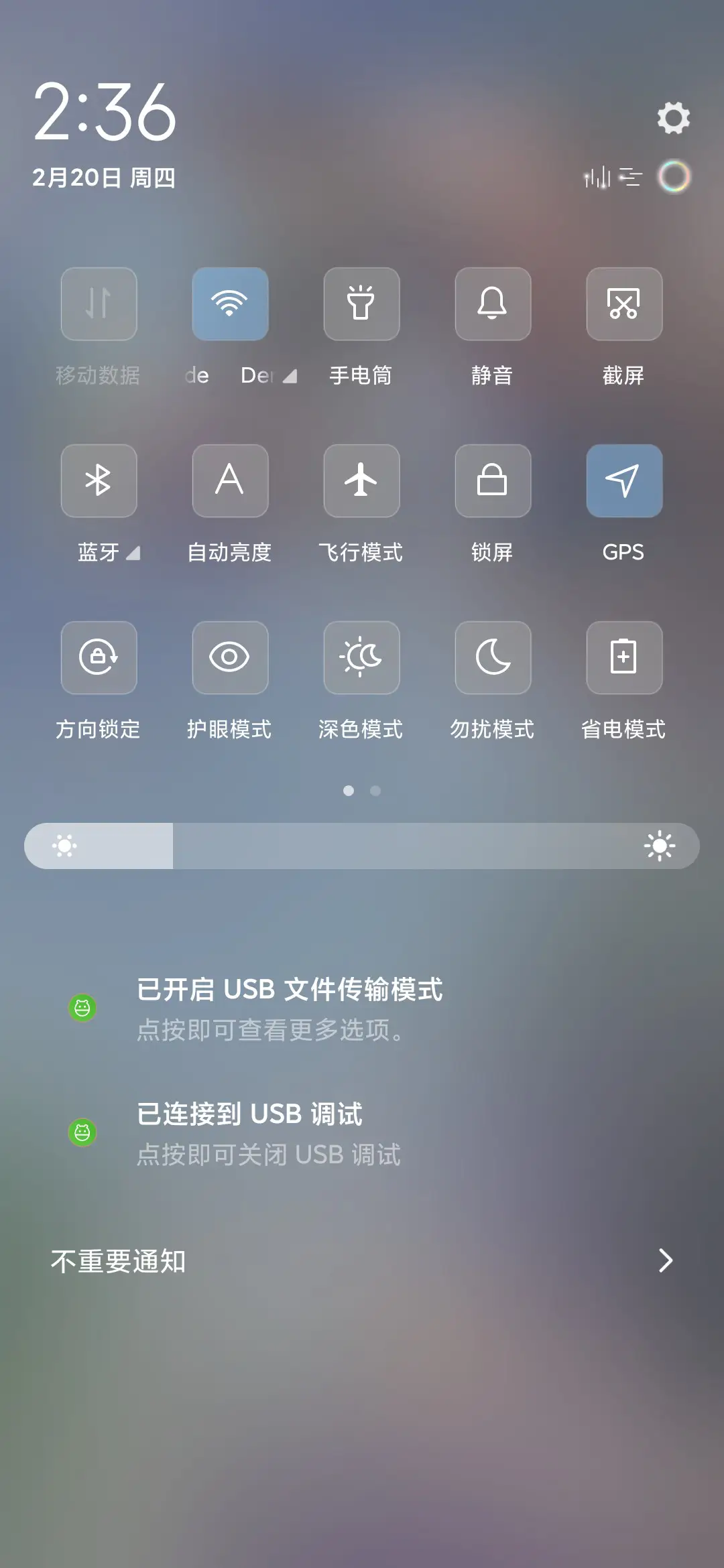Open system settings via the gear icon

coord(673,119)
